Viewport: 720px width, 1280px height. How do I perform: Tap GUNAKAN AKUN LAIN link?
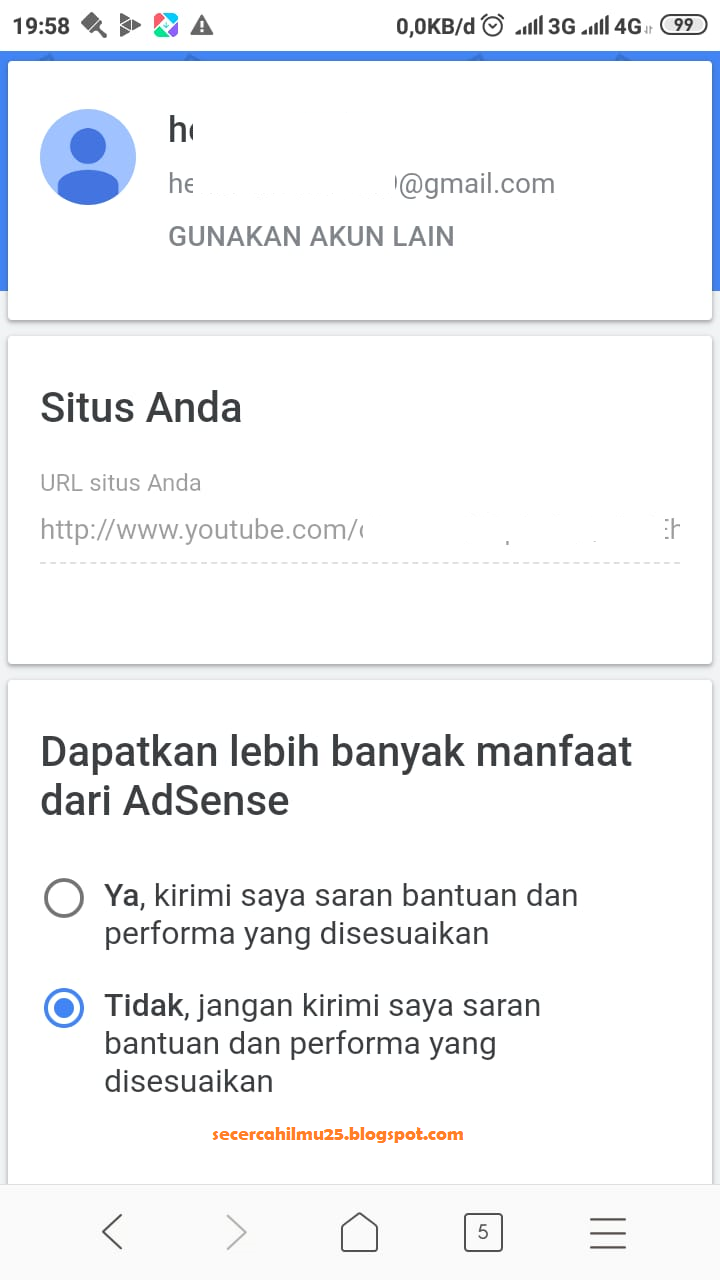tap(311, 237)
